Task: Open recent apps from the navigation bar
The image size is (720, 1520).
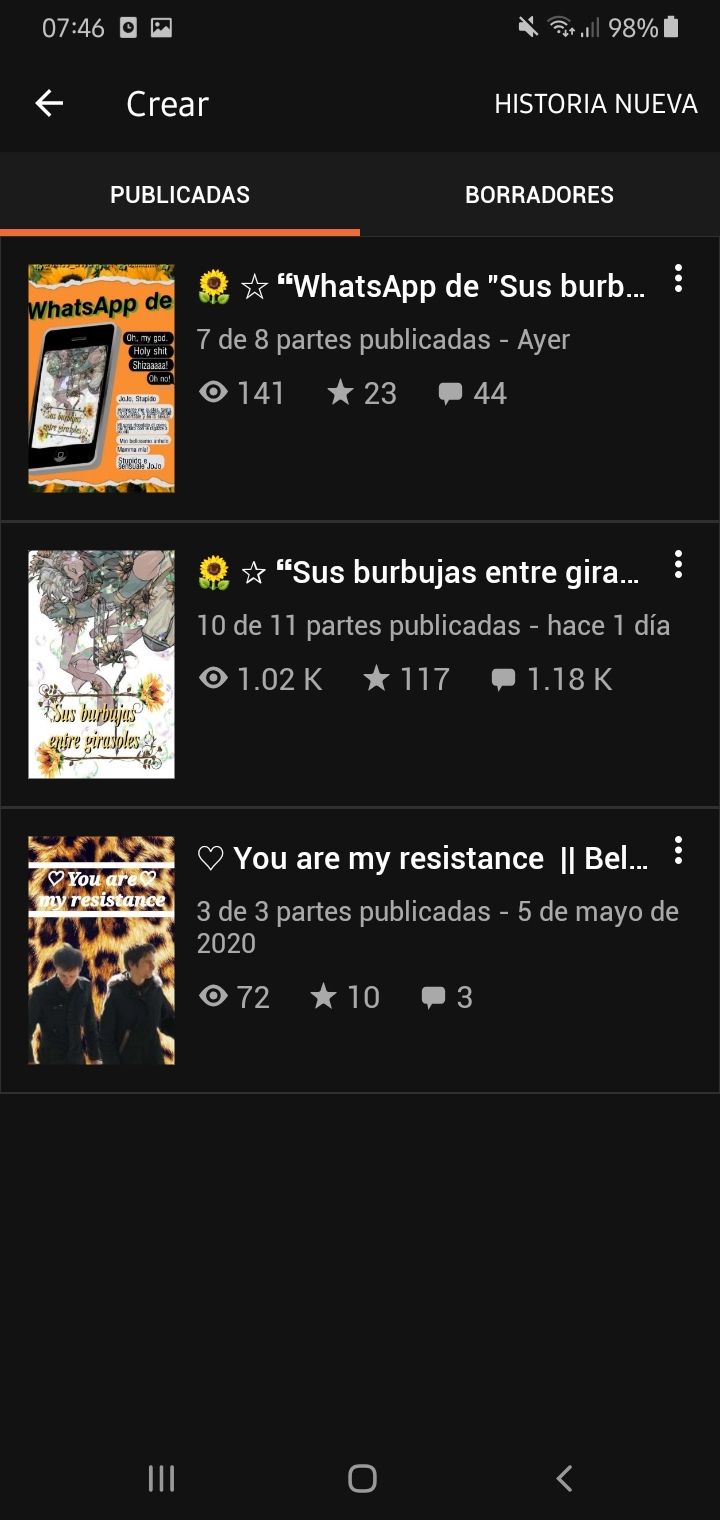Action: point(161,1478)
